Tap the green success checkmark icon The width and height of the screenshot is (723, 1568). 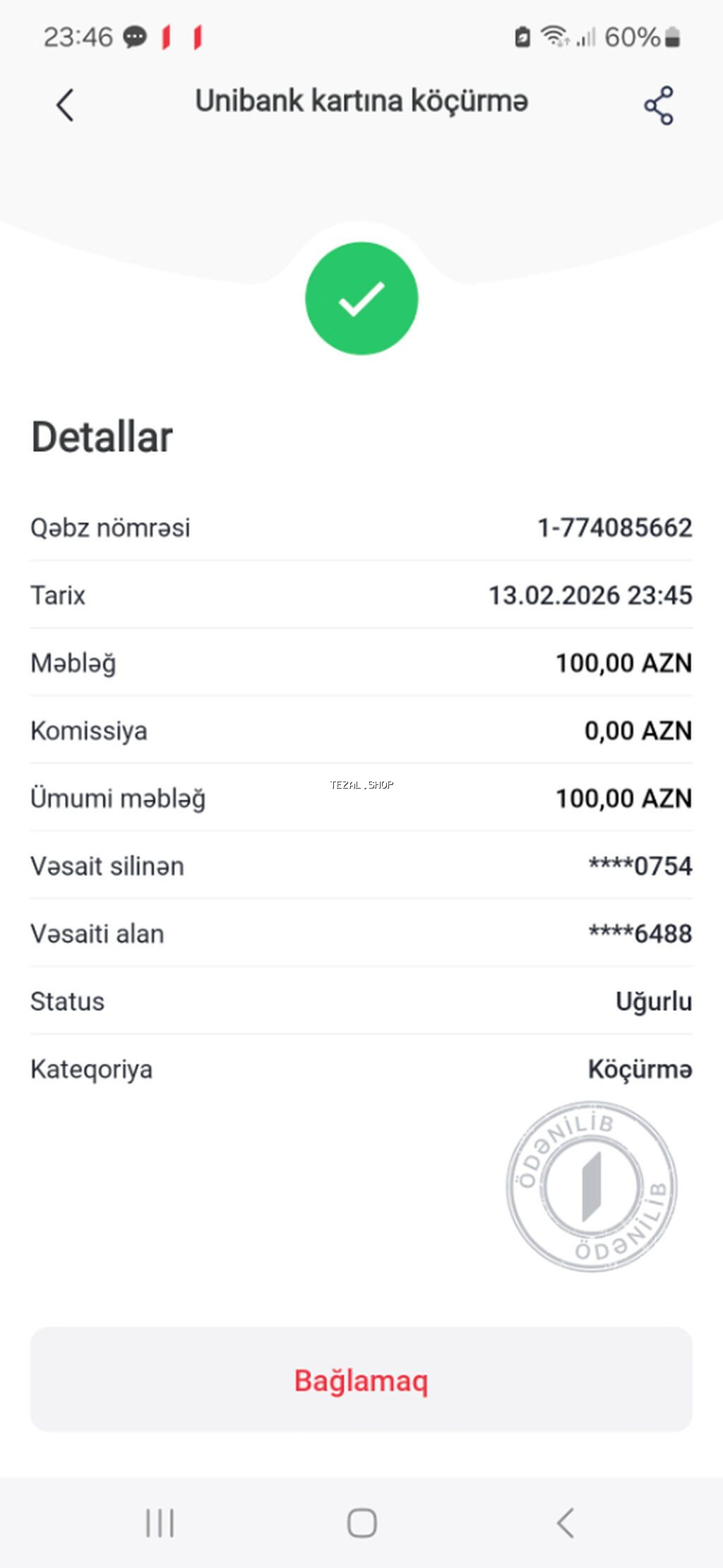pyautogui.click(x=361, y=298)
